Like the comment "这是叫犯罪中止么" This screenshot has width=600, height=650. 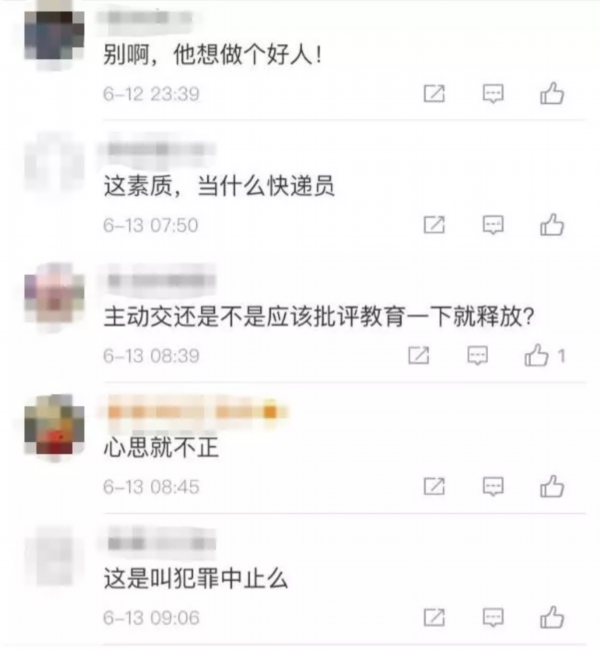(552, 617)
